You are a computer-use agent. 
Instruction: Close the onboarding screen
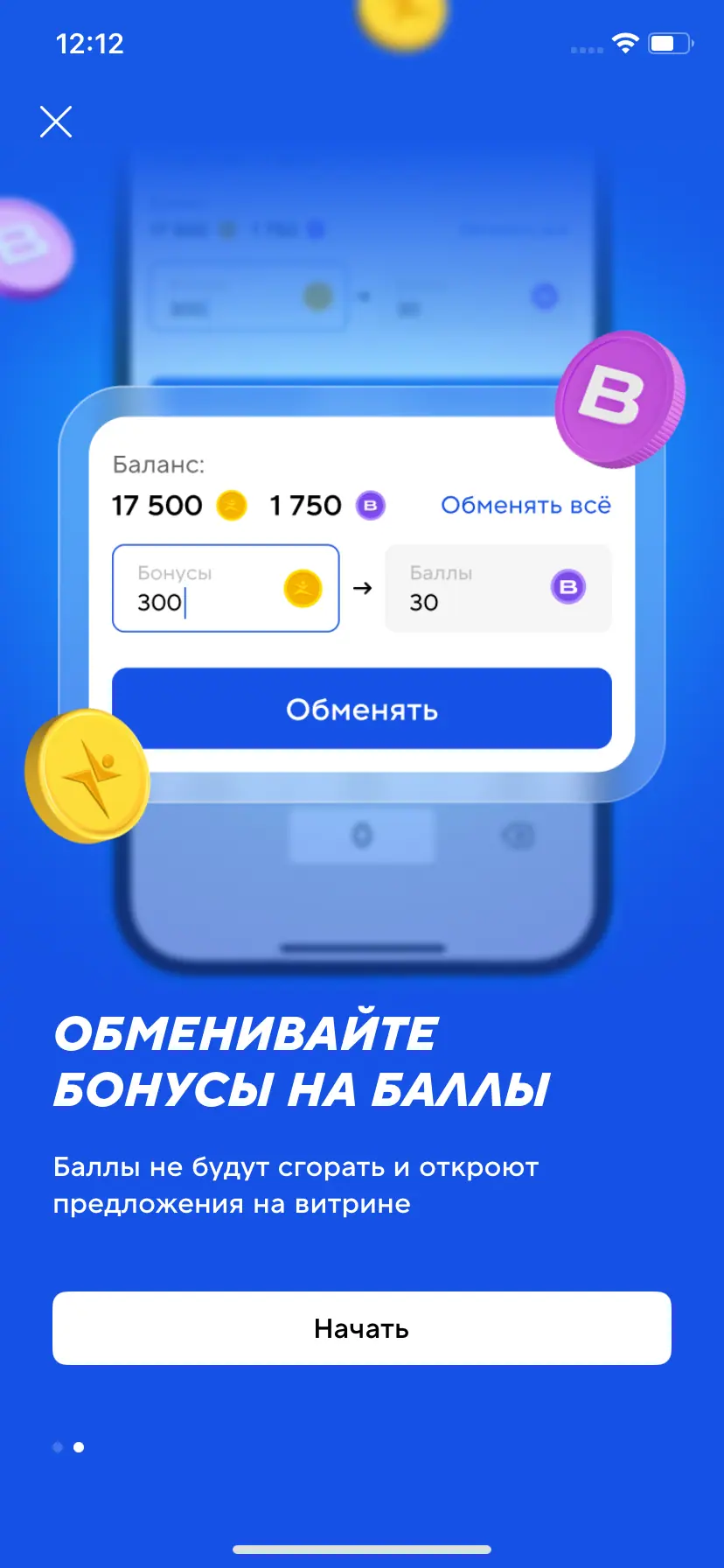click(56, 122)
